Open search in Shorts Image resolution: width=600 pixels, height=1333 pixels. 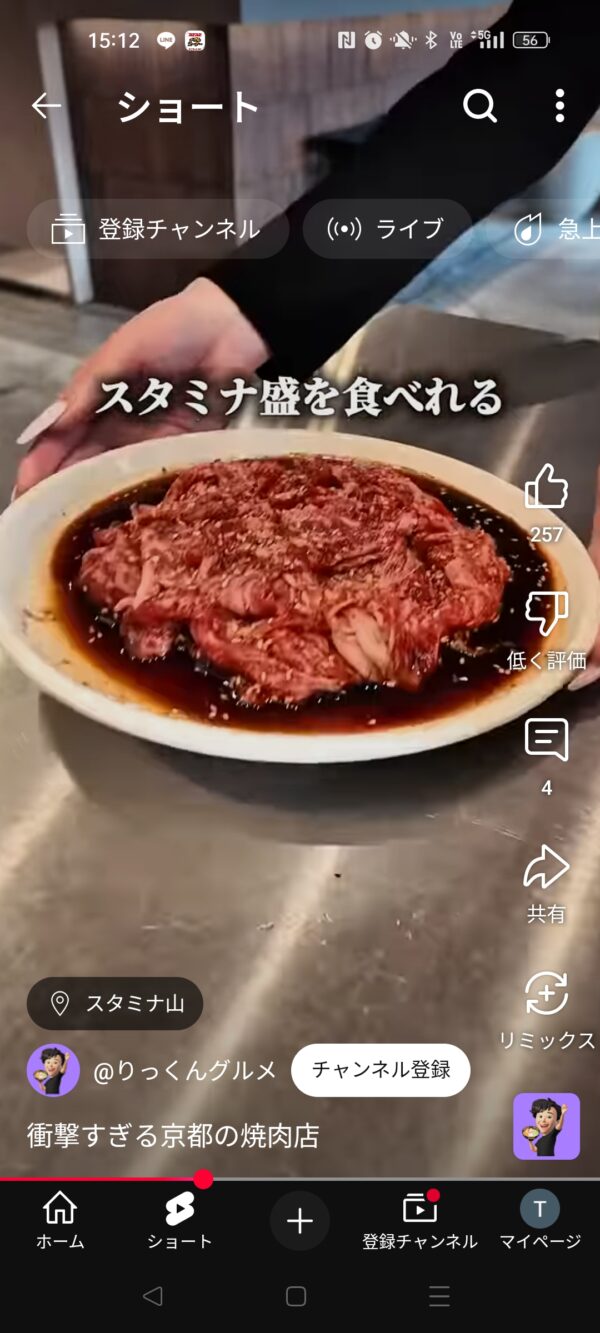(480, 106)
